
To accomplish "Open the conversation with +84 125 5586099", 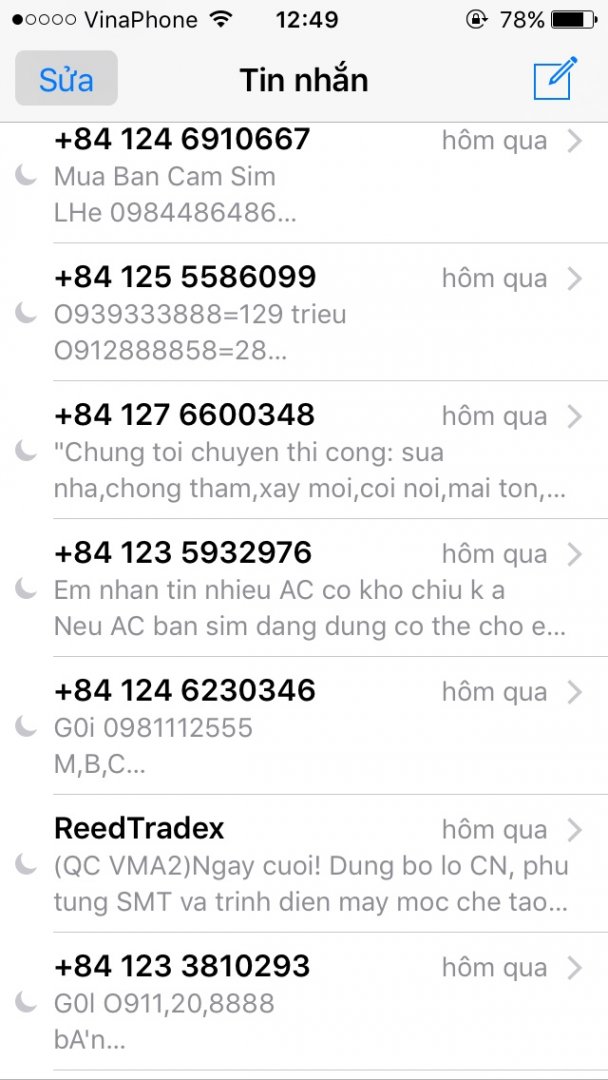I will [310, 313].
